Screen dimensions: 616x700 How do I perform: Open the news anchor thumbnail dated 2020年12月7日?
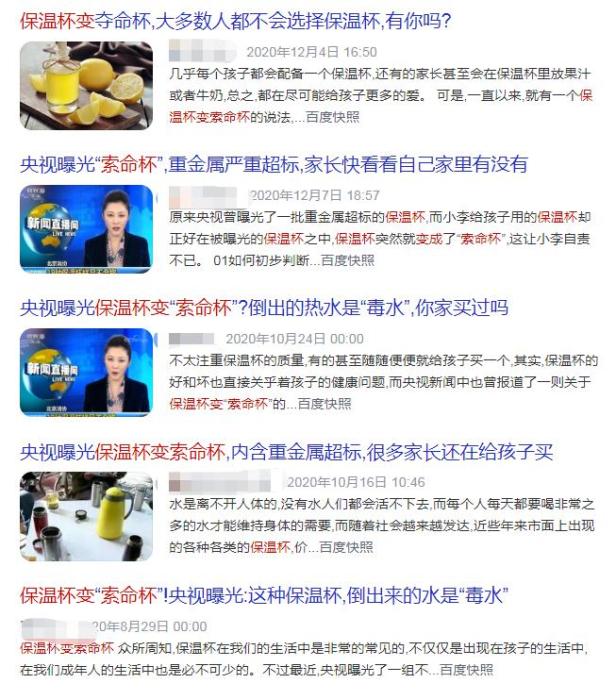(x=86, y=228)
